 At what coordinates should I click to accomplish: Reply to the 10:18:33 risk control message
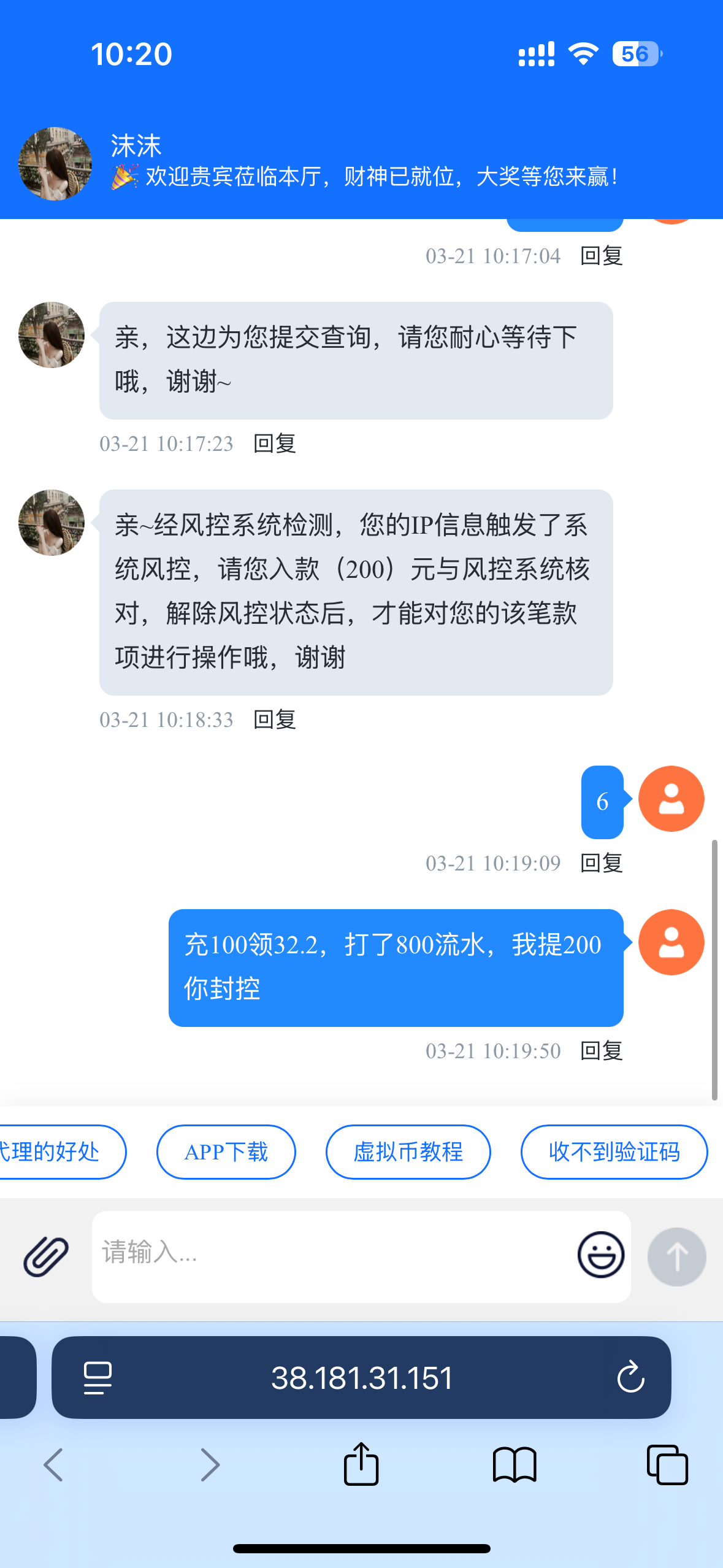click(x=275, y=720)
